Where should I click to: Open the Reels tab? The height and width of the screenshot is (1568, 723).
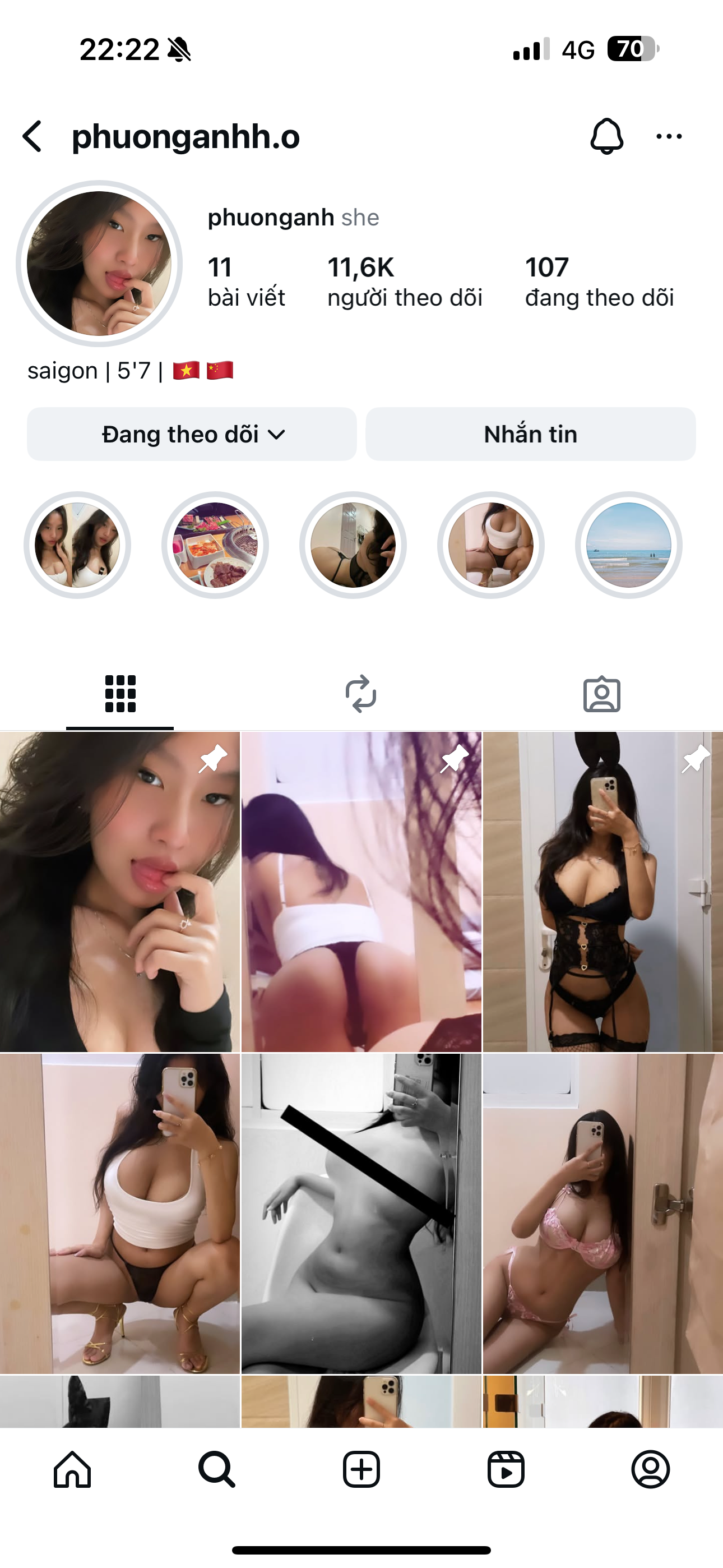point(506,1469)
